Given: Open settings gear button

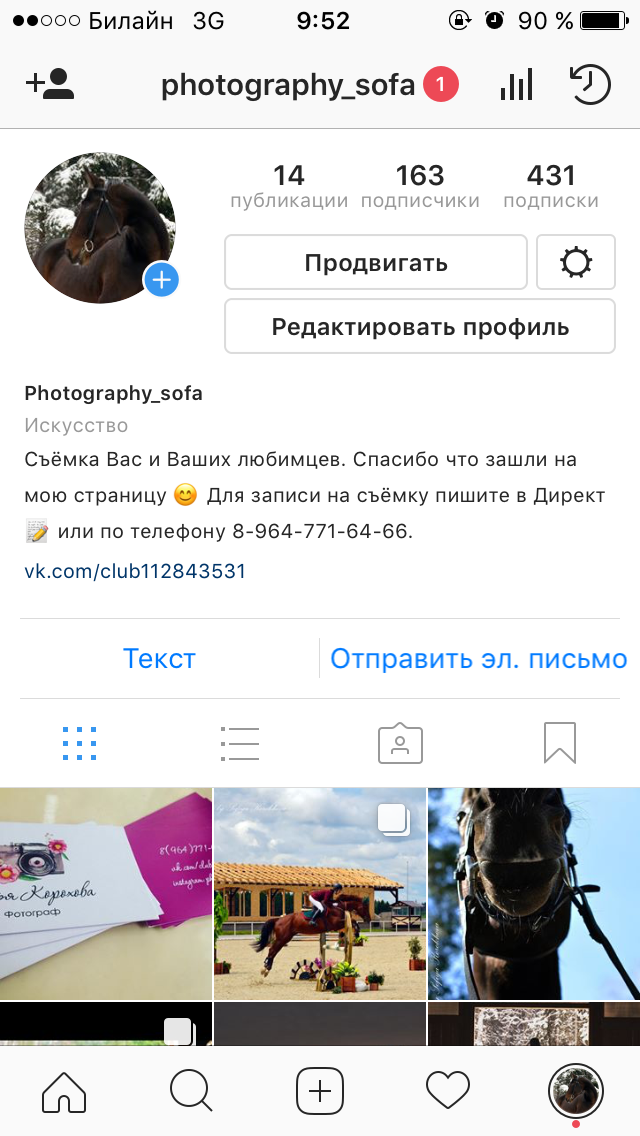Looking at the screenshot, I should (x=576, y=262).
